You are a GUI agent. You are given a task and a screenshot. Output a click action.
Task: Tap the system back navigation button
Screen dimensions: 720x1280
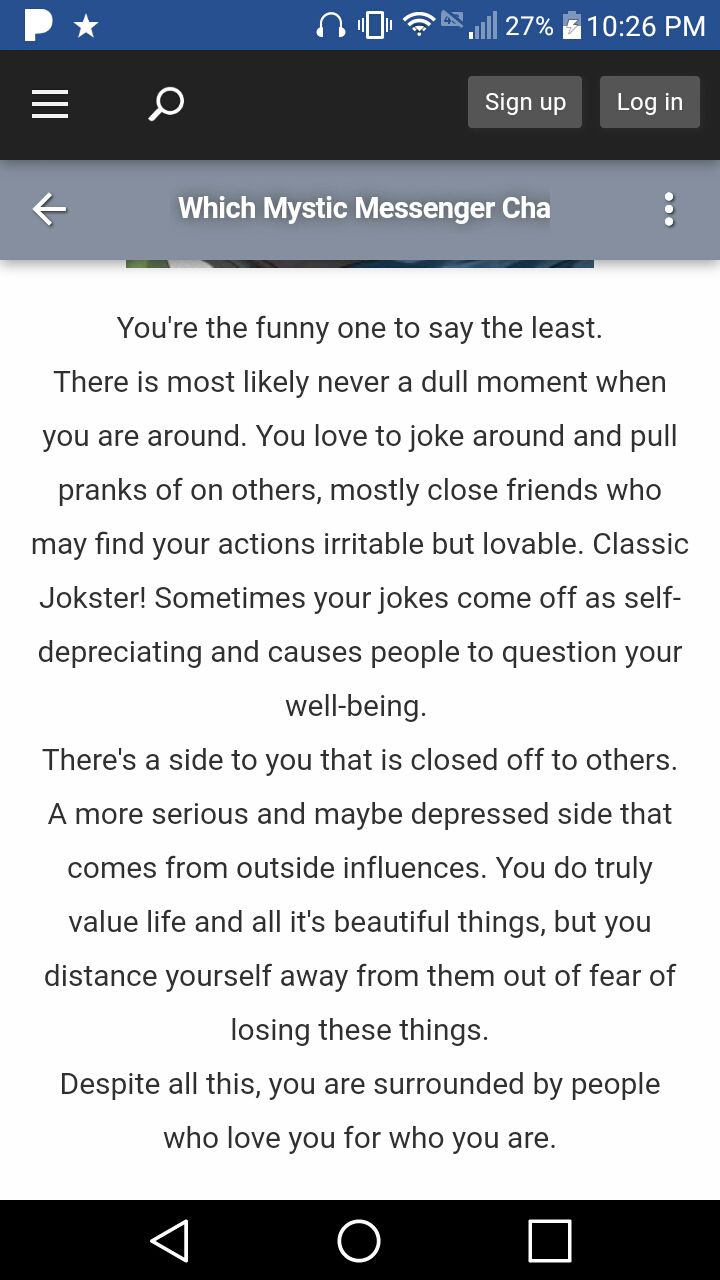coord(170,1241)
